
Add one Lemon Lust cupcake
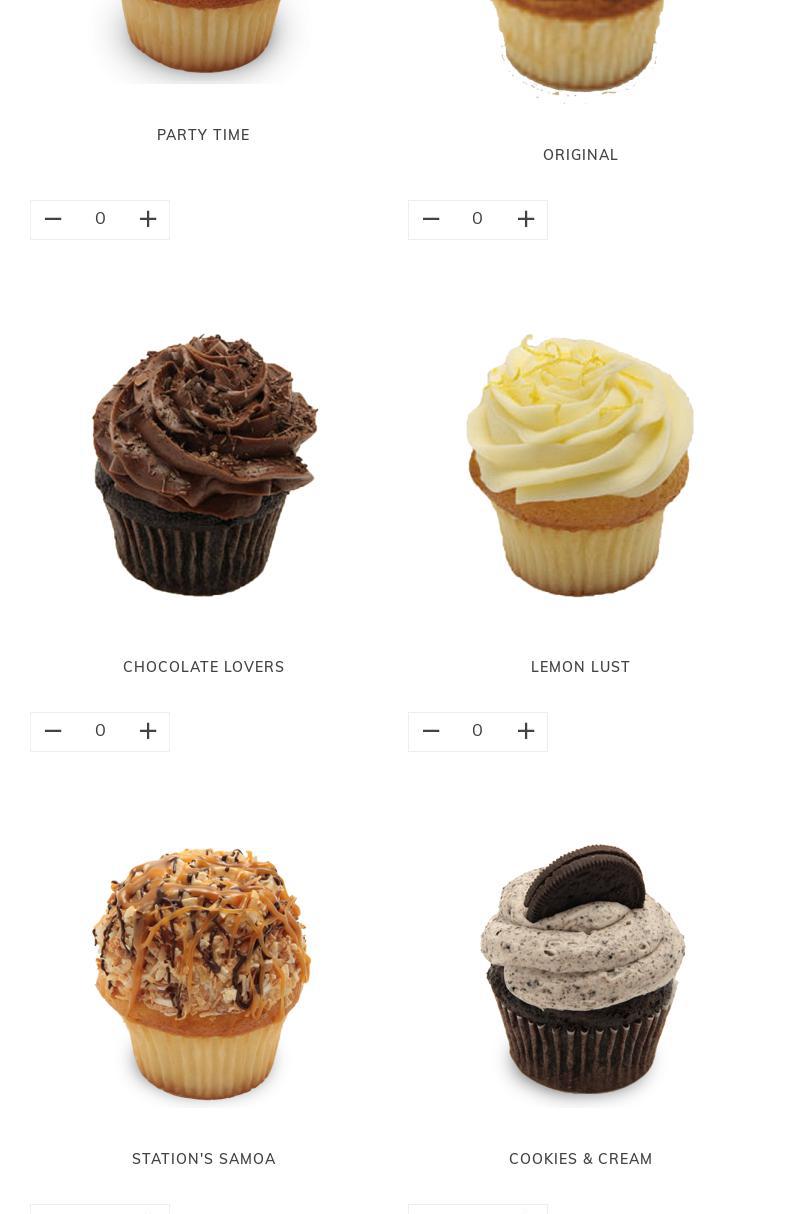(526, 731)
